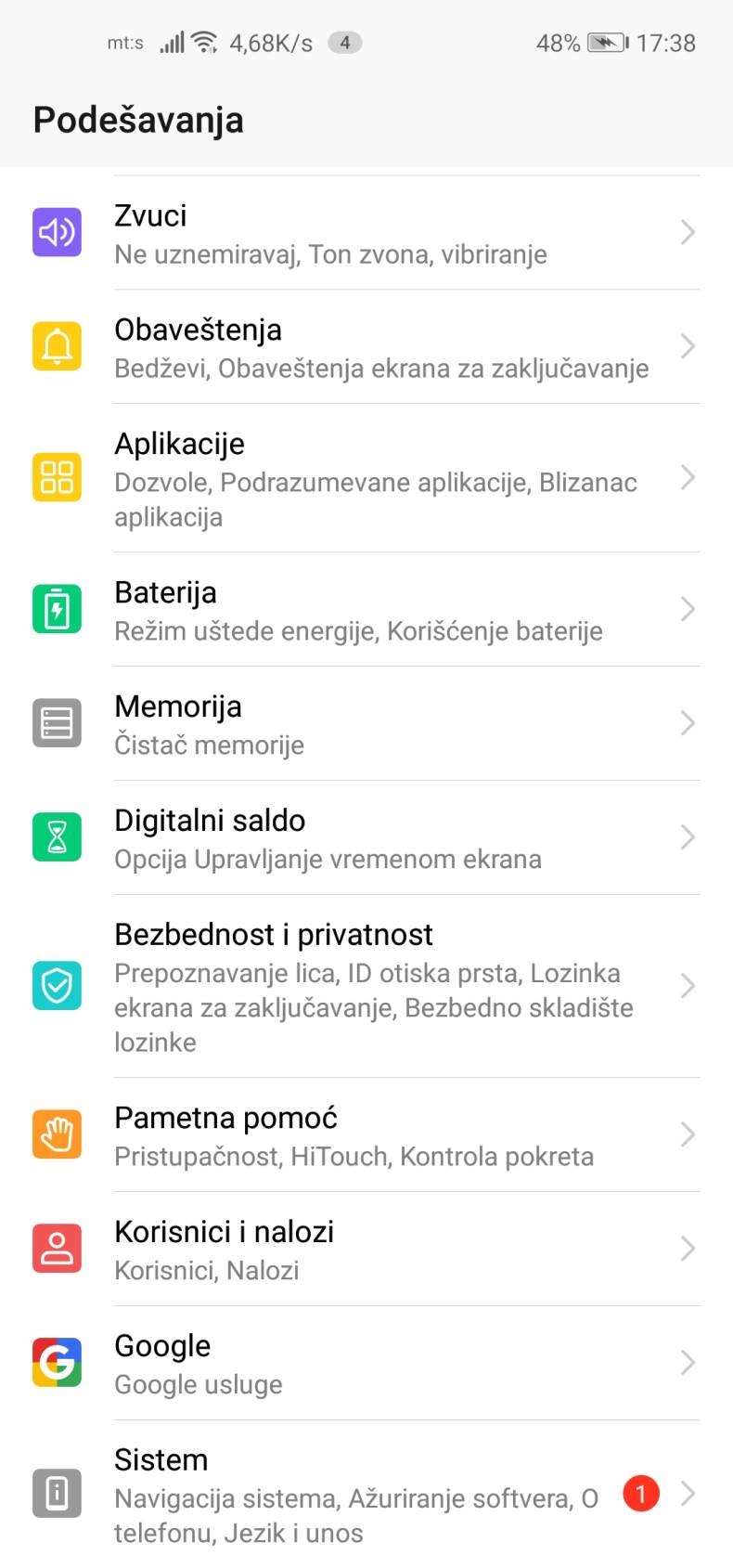Tap the gray Memorija storage icon

click(x=57, y=722)
